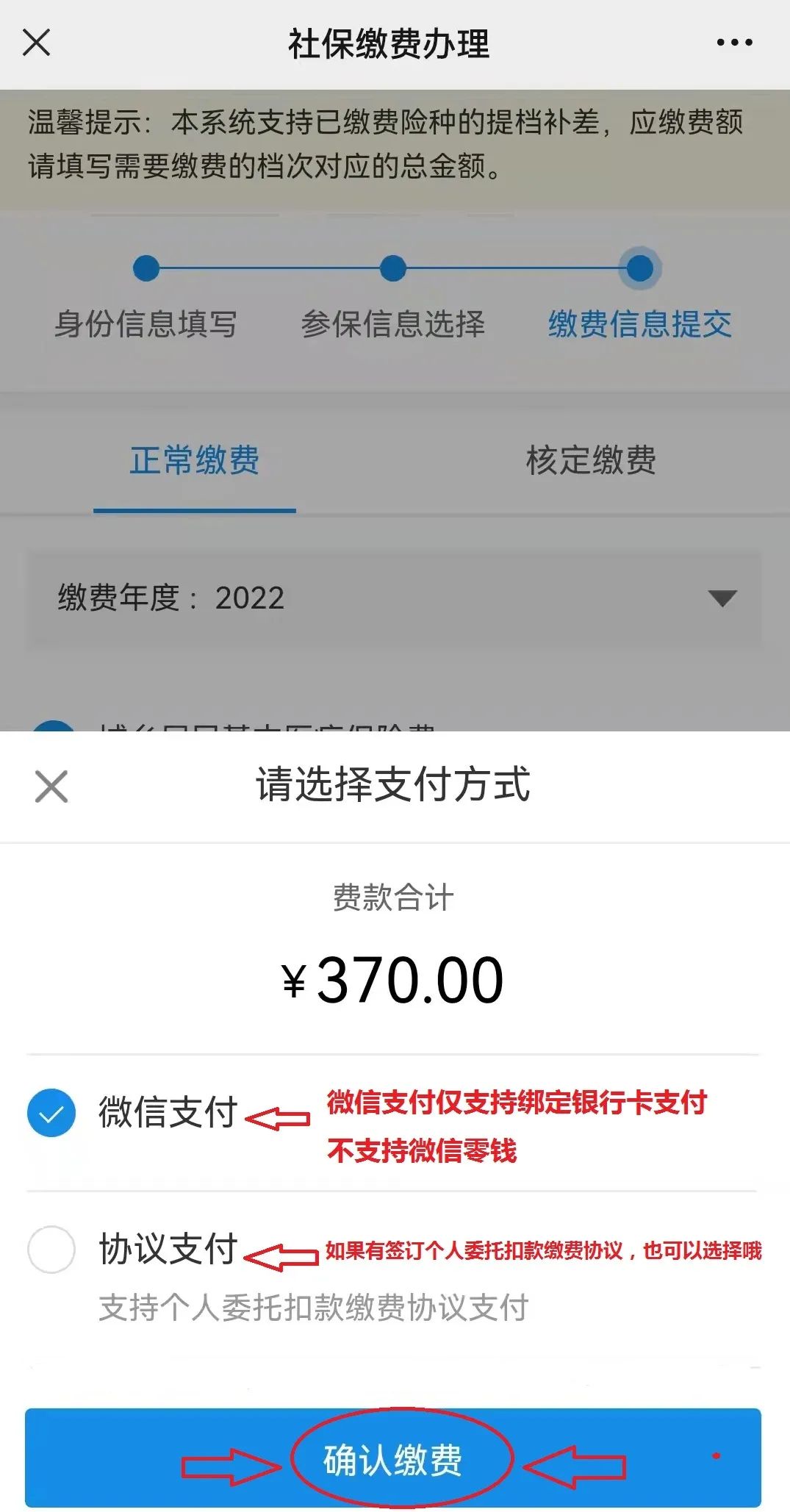Screen dimensions: 790x1512
Task: Choose the 协议支付 option
Action: (51, 1249)
